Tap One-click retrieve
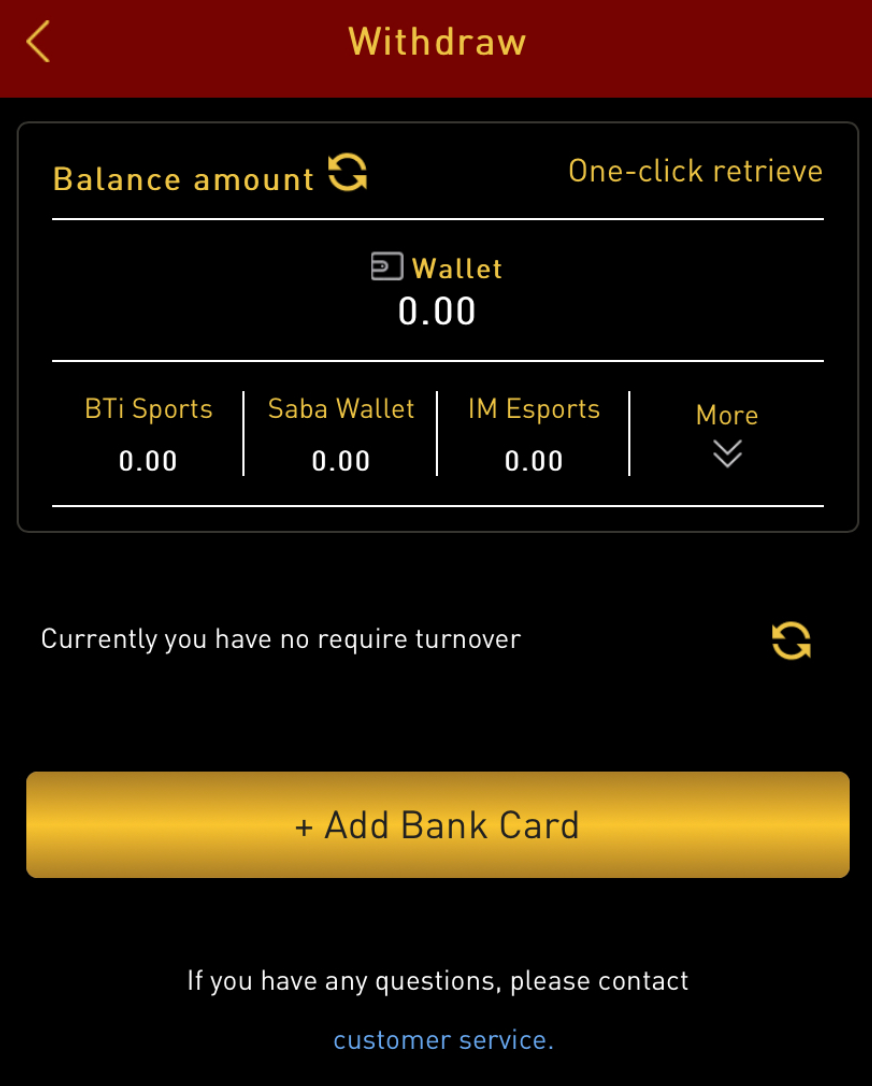Image resolution: width=872 pixels, height=1086 pixels. pos(695,171)
